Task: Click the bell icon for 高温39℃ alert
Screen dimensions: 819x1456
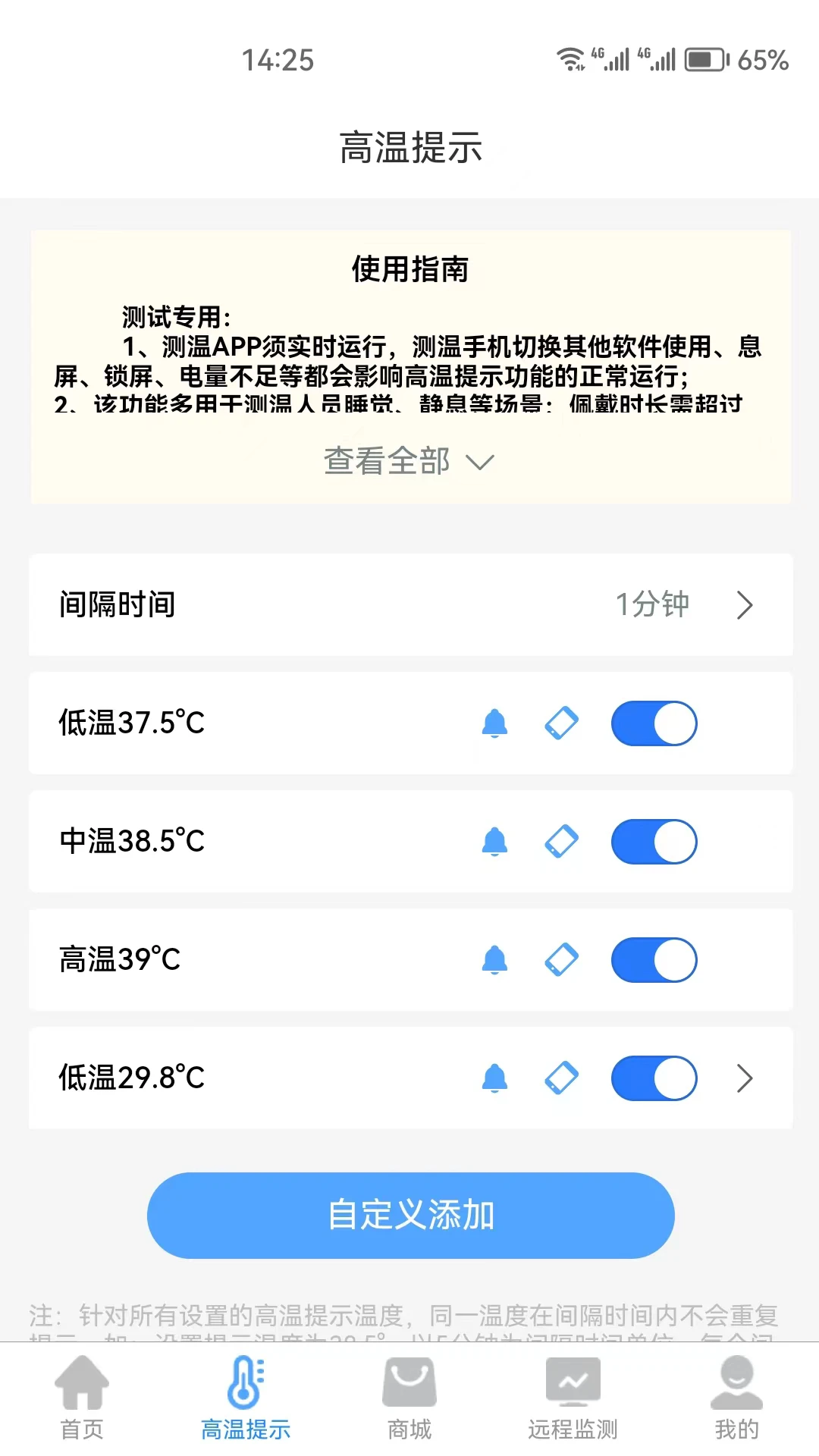Action: pyautogui.click(x=494, y=960)
